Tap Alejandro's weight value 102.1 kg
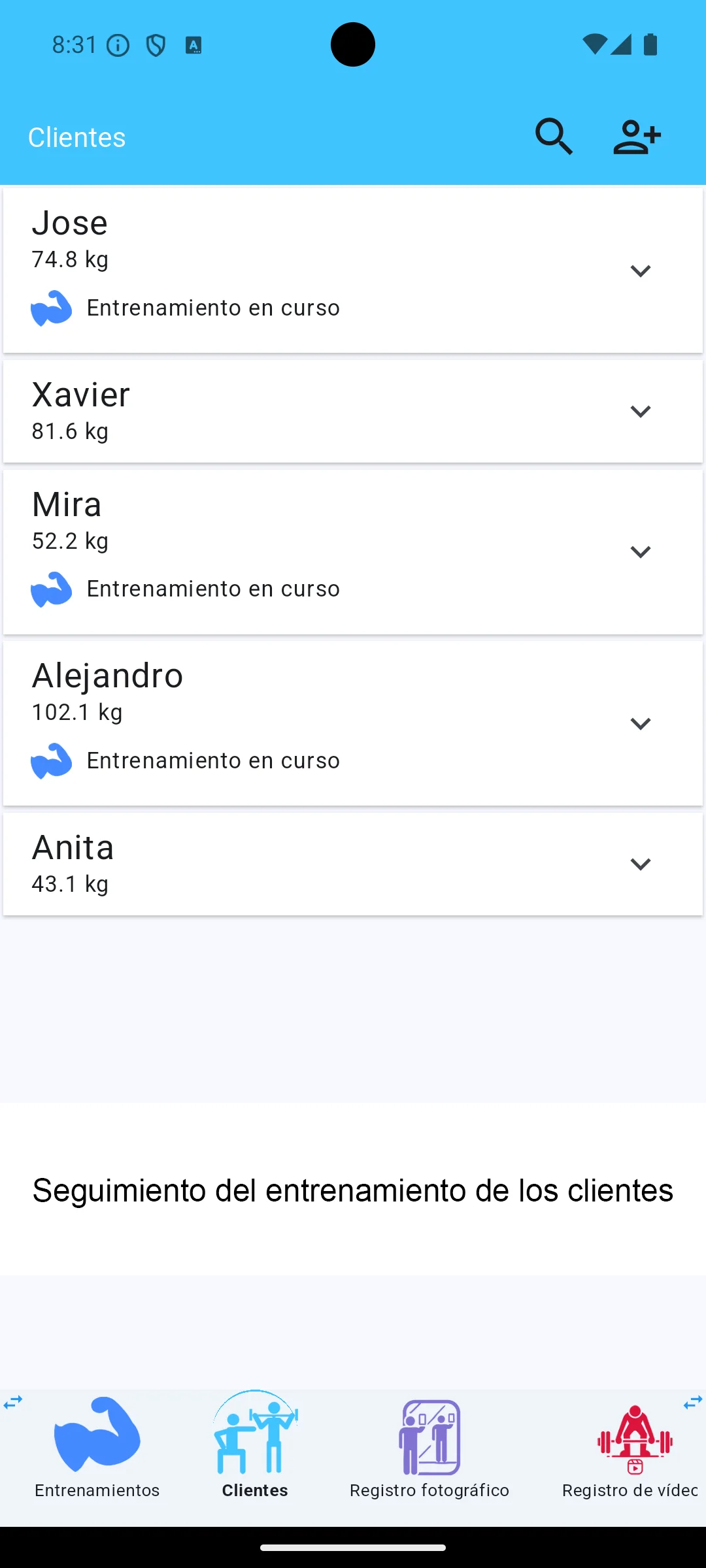The height and width of the screenshot is (1568, 706). click(x=76, y=712)
